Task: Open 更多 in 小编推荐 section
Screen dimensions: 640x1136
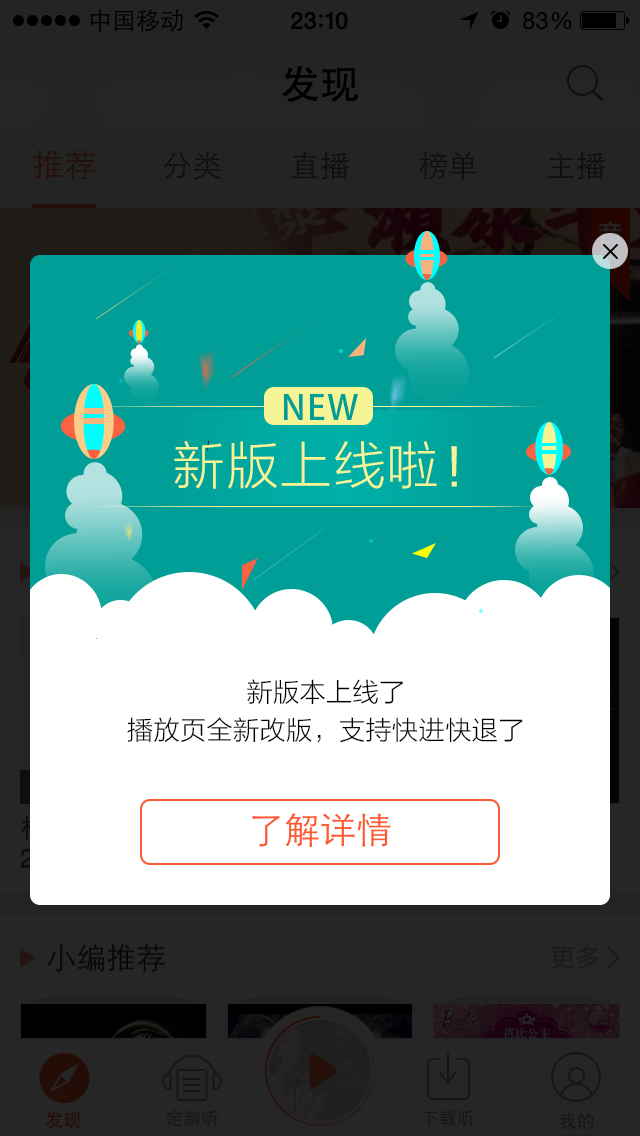Action: (585, 958)
